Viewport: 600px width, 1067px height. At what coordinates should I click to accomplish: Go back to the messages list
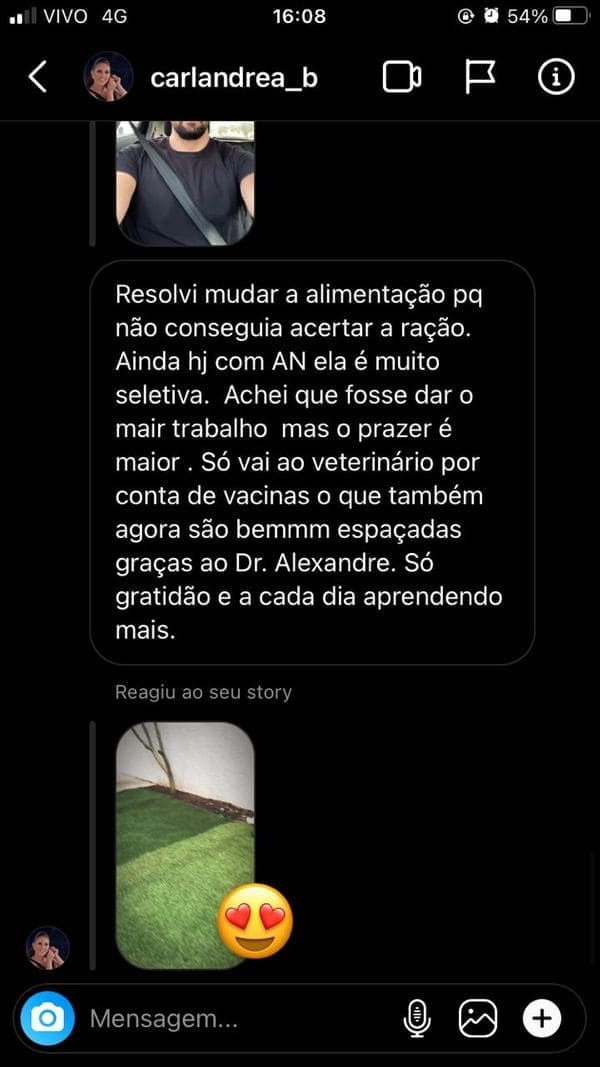pyautogui.click(x=38, y=77)
